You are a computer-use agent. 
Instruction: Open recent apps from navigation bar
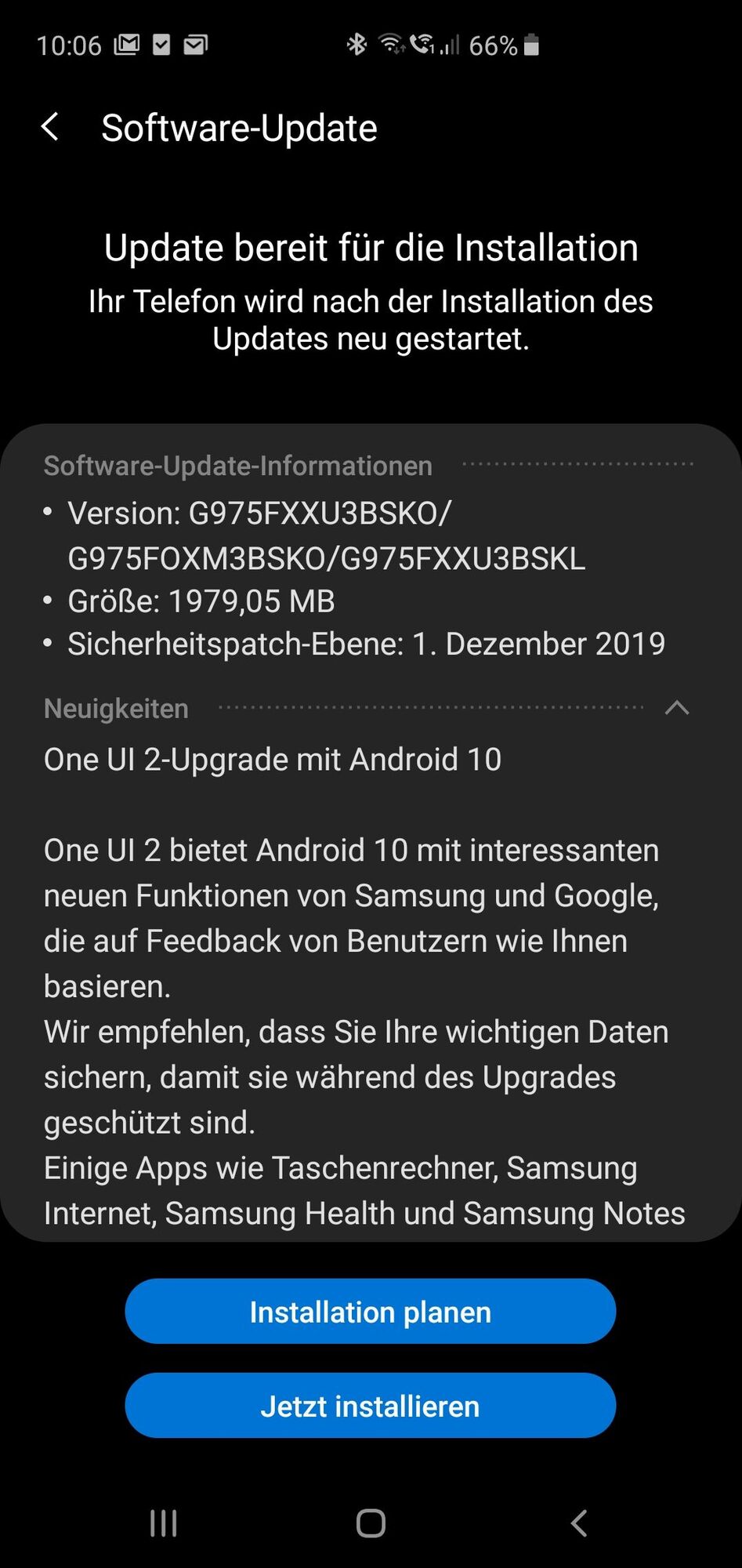point(162,1523)
